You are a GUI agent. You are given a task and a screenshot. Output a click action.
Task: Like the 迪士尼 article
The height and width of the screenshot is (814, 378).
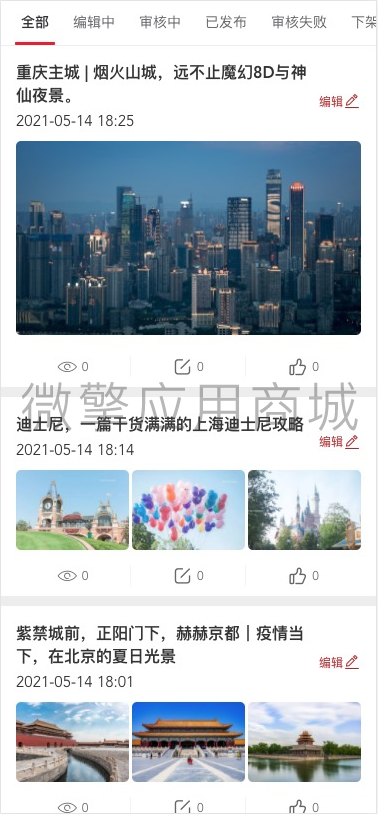[304, 576]
